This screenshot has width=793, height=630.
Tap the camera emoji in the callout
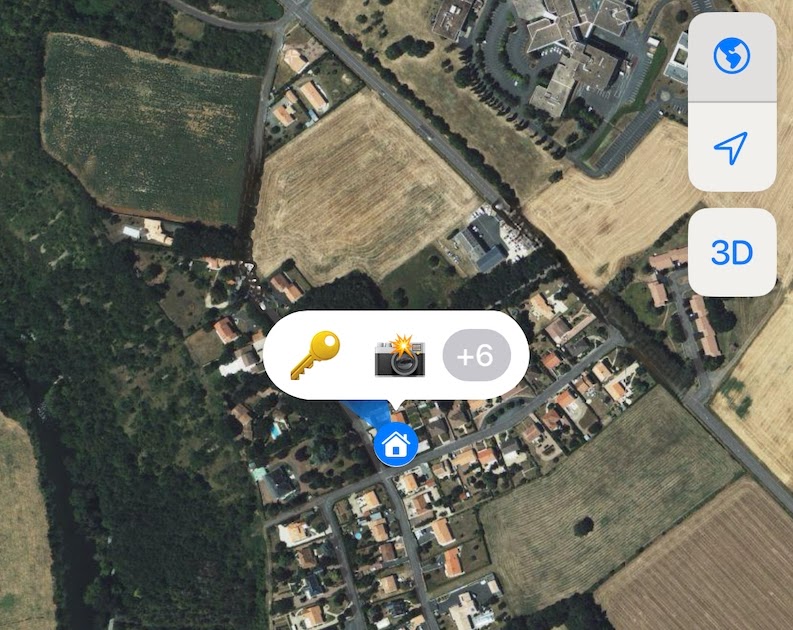pyautogui.click(x=400, y=356)
